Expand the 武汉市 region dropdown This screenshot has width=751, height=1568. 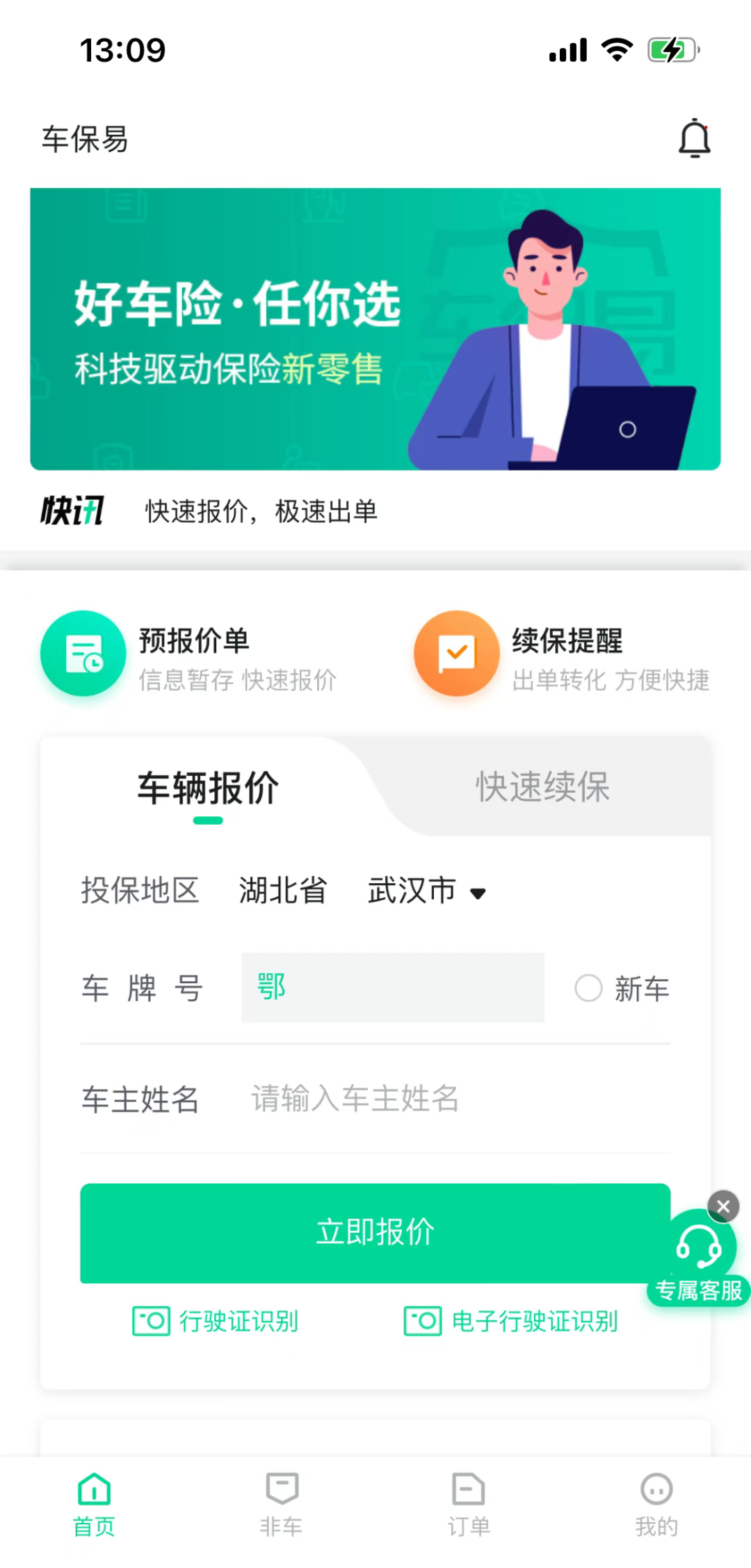(427, 891)
